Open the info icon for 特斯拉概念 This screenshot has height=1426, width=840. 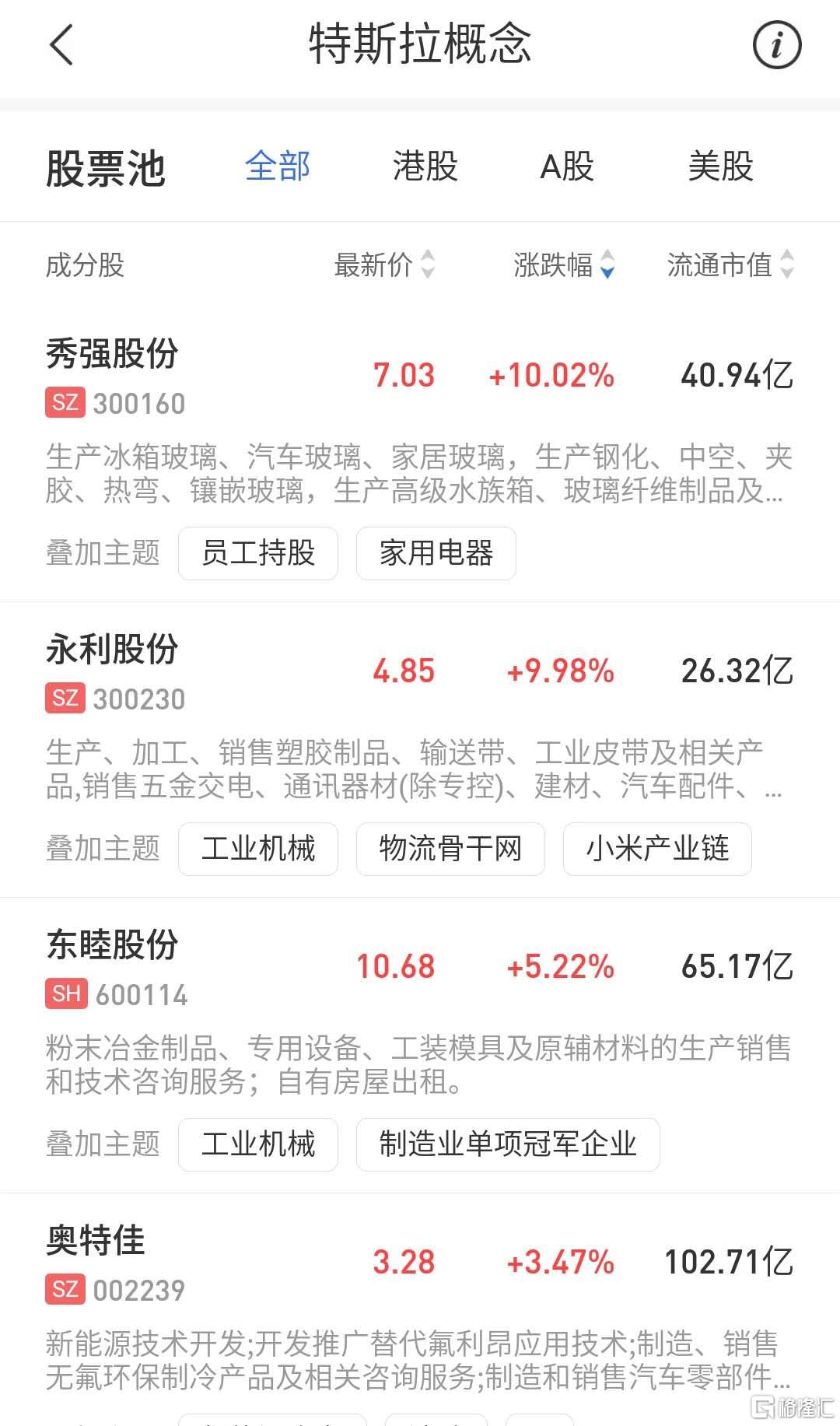click(x=776, y=44)
